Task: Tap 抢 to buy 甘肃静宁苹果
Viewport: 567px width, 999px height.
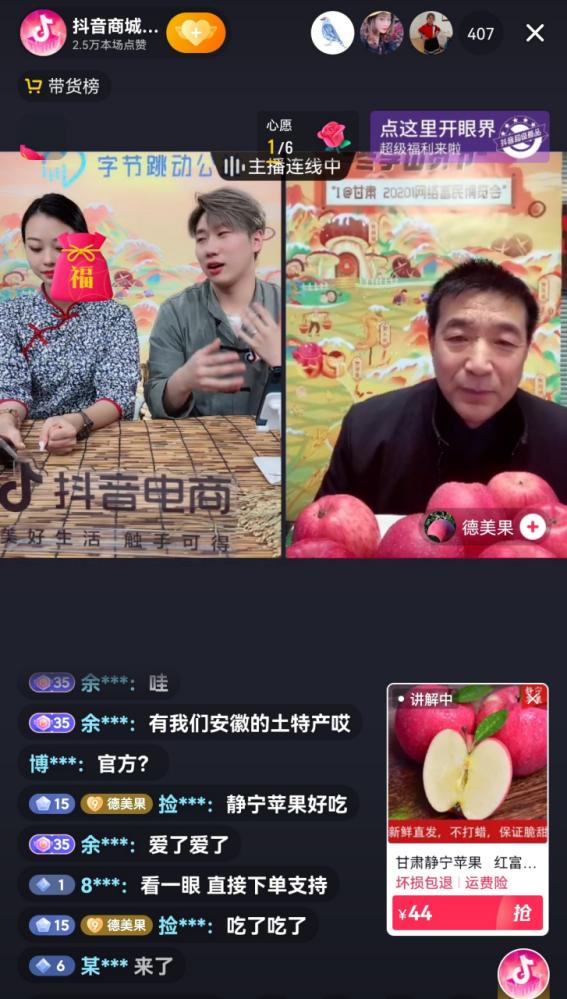Action: [x=522, y=912]
